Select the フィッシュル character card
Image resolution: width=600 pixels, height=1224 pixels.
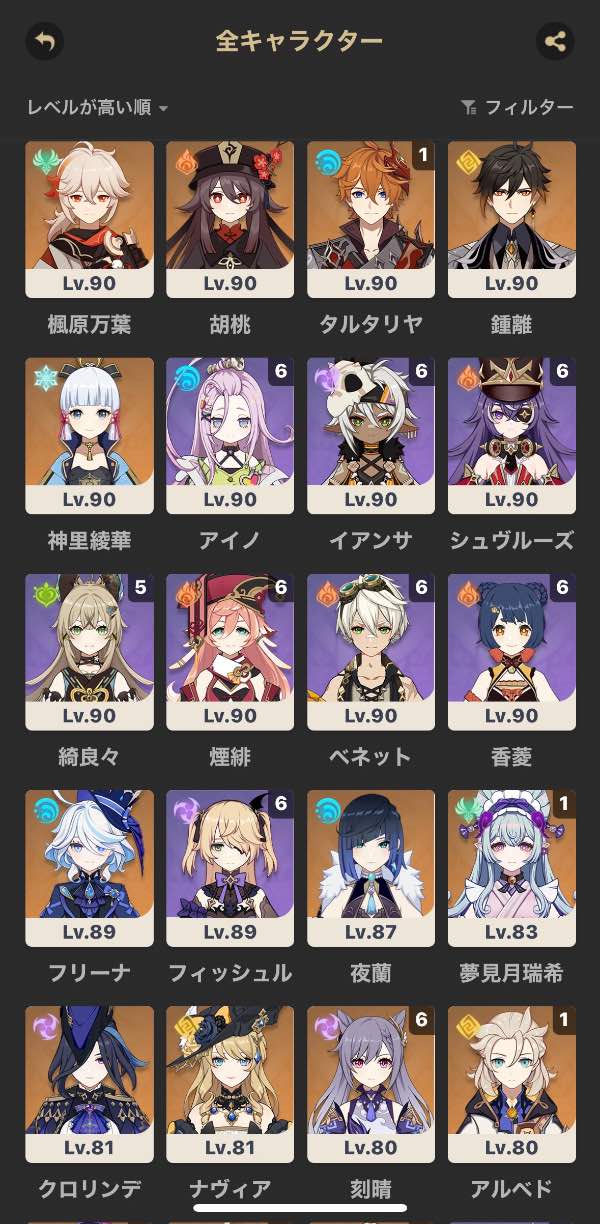tap(230, 867)
